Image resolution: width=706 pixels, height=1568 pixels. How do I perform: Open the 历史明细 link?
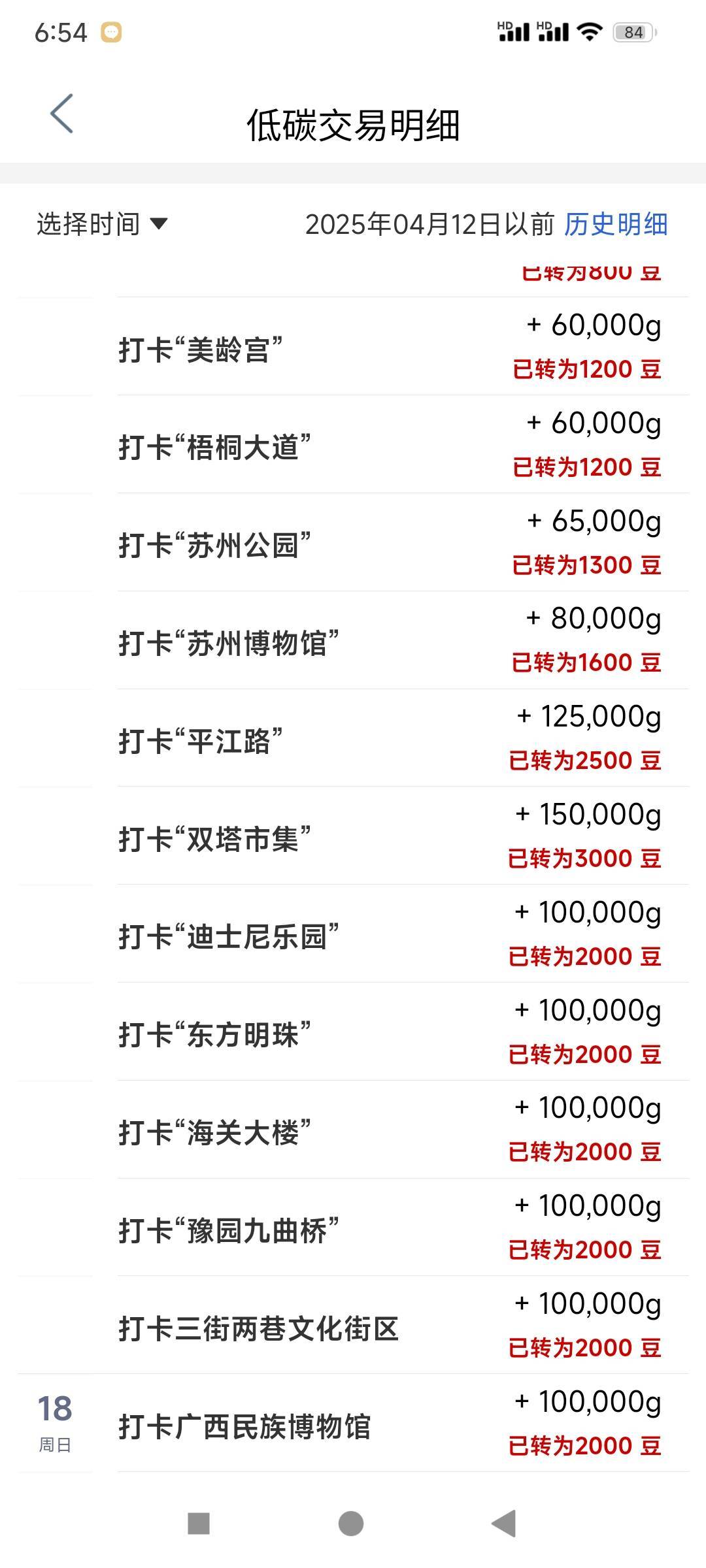click(615, 224)
